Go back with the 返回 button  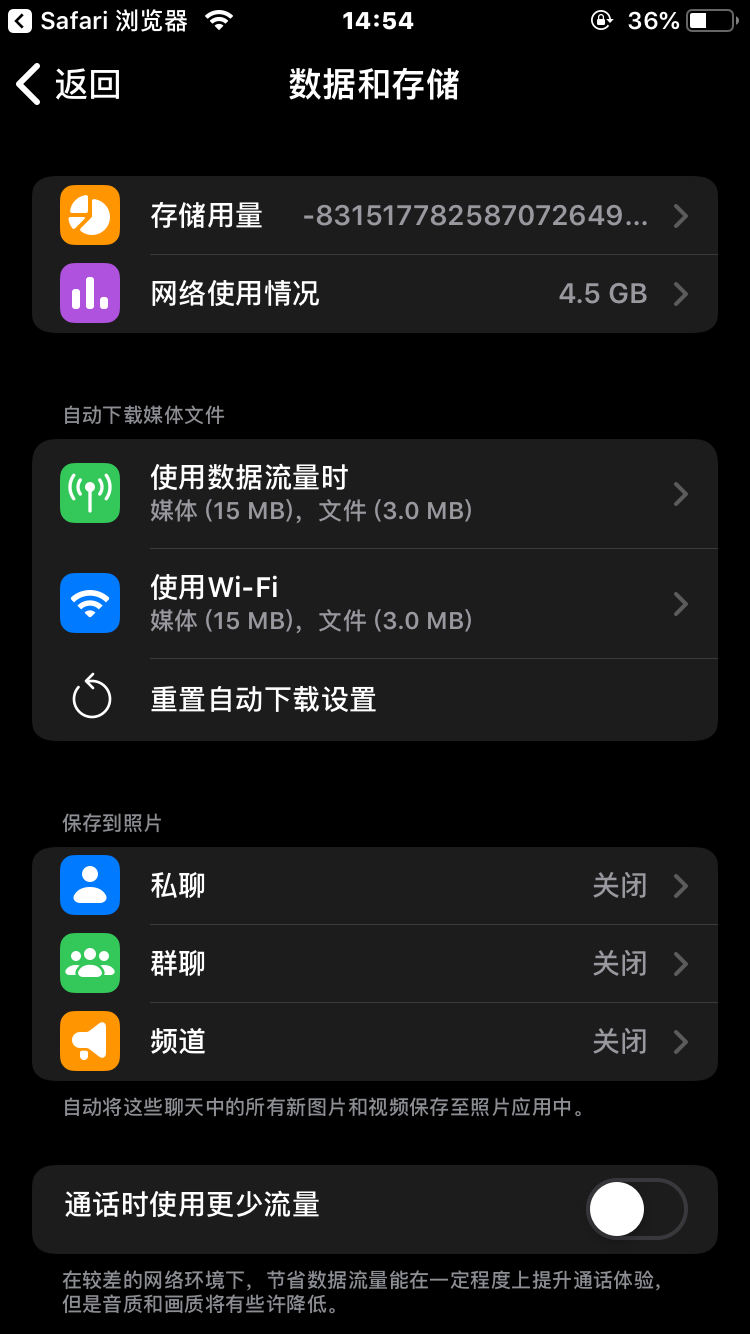68,85
